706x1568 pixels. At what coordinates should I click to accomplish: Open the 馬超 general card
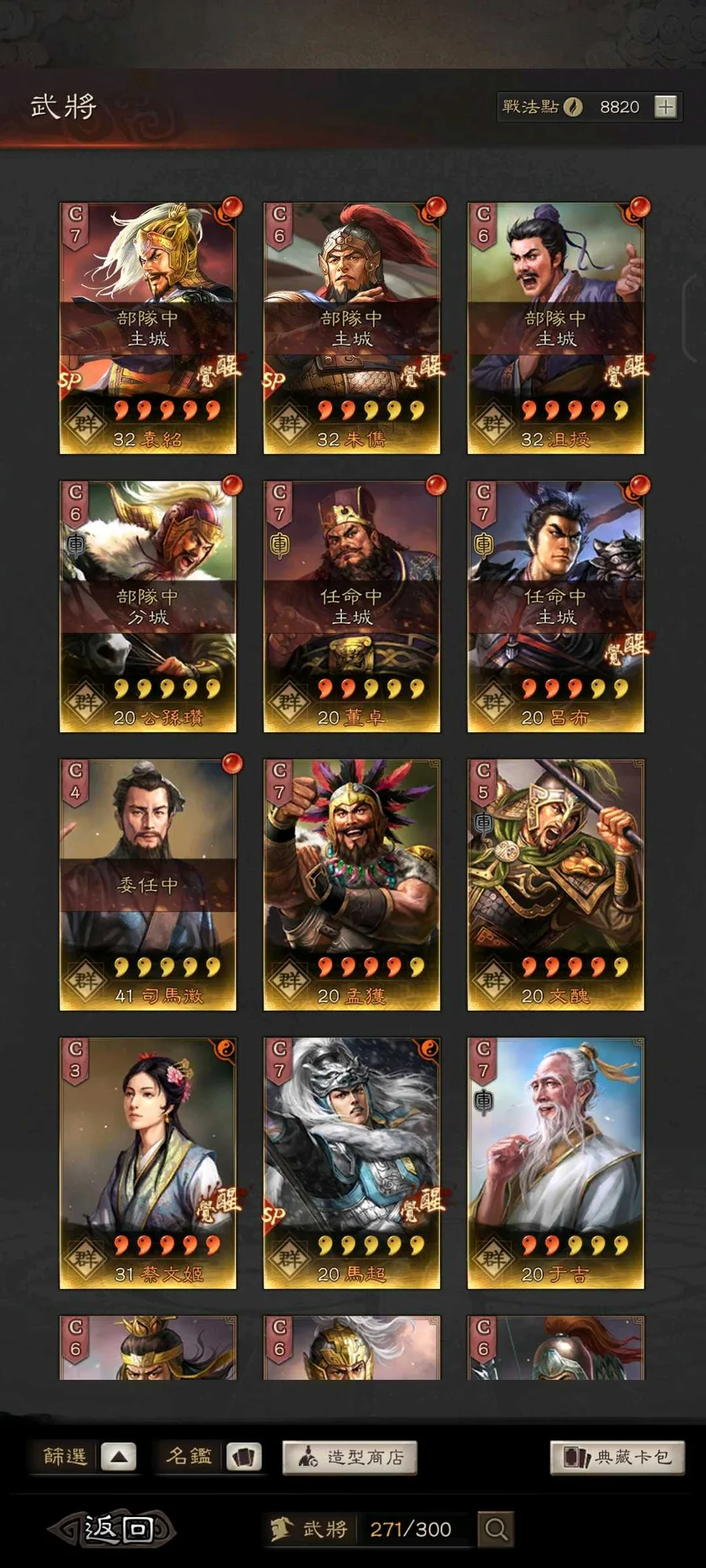coord(351,1163)
